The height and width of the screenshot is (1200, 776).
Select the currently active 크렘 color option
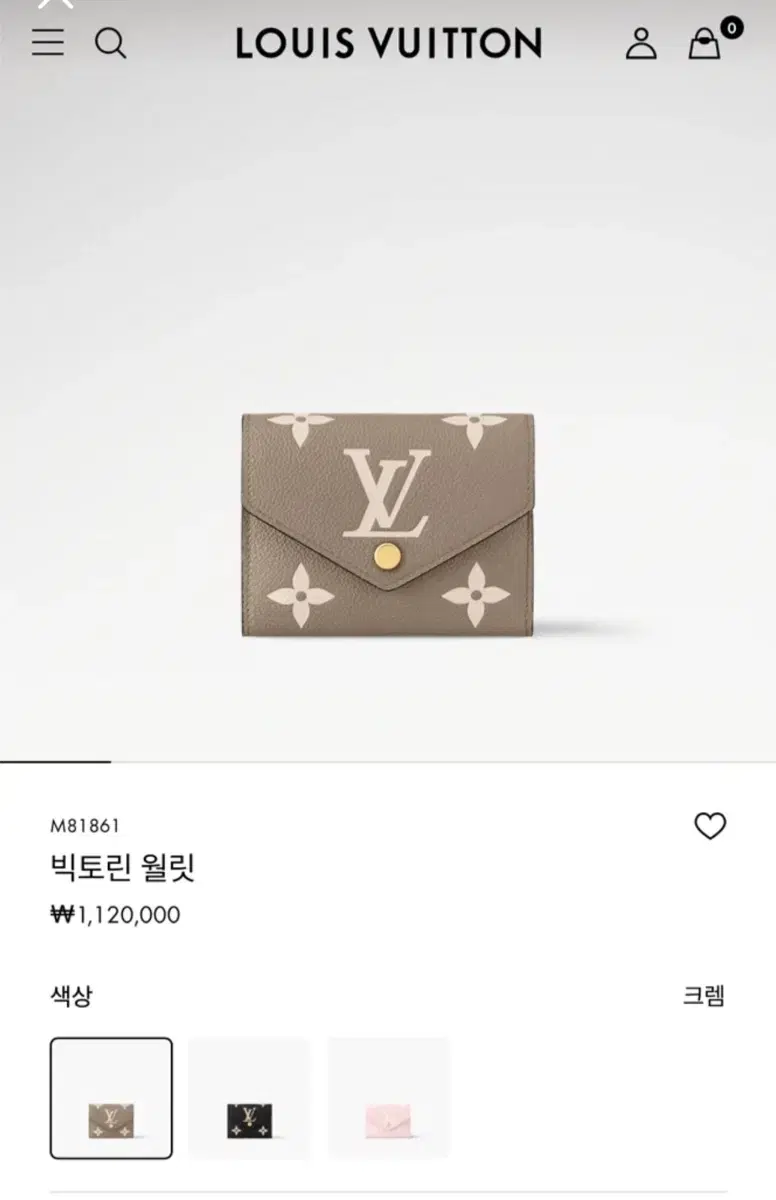(111, 1097)
